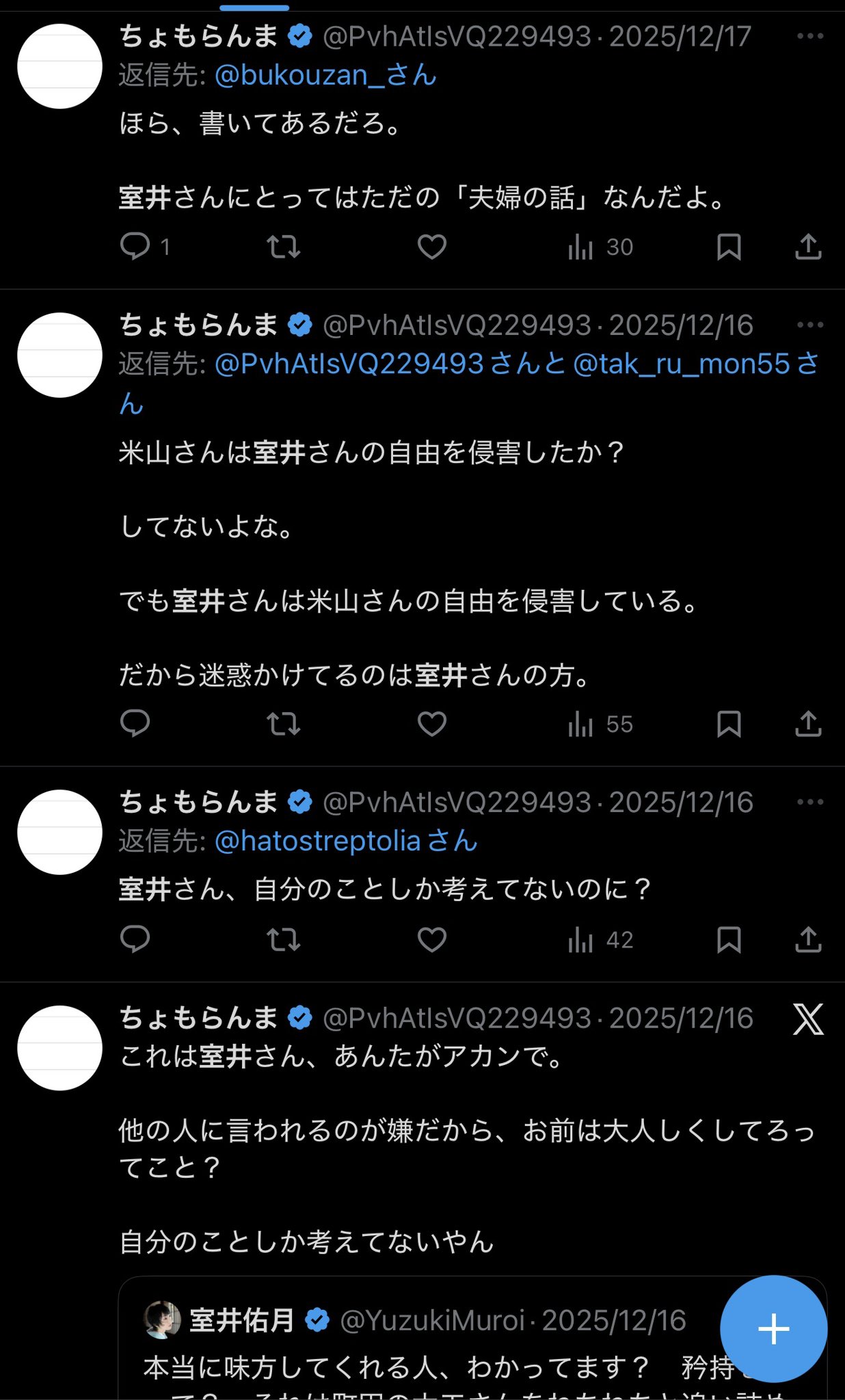Reply to the post with 42 views
The height and width of the screenshot is (1400, 845).
[135, 939]
